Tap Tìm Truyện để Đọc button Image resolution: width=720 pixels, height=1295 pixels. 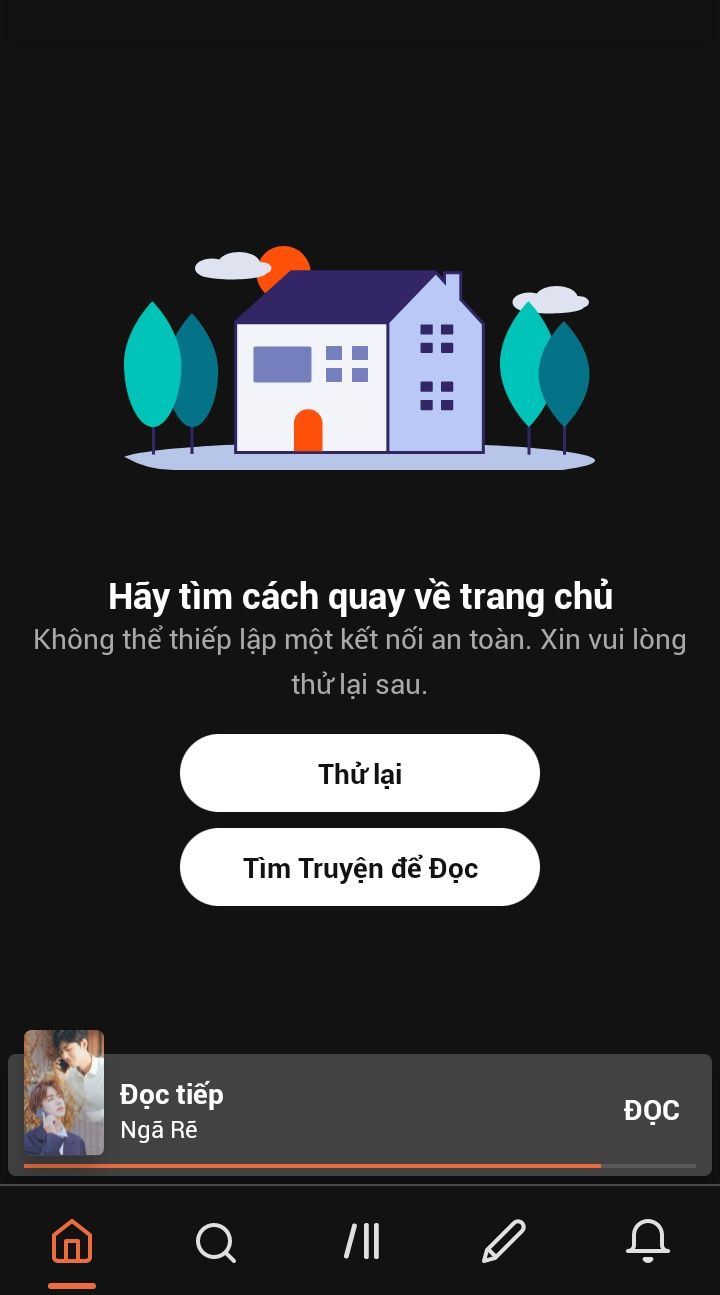point(360,867)
